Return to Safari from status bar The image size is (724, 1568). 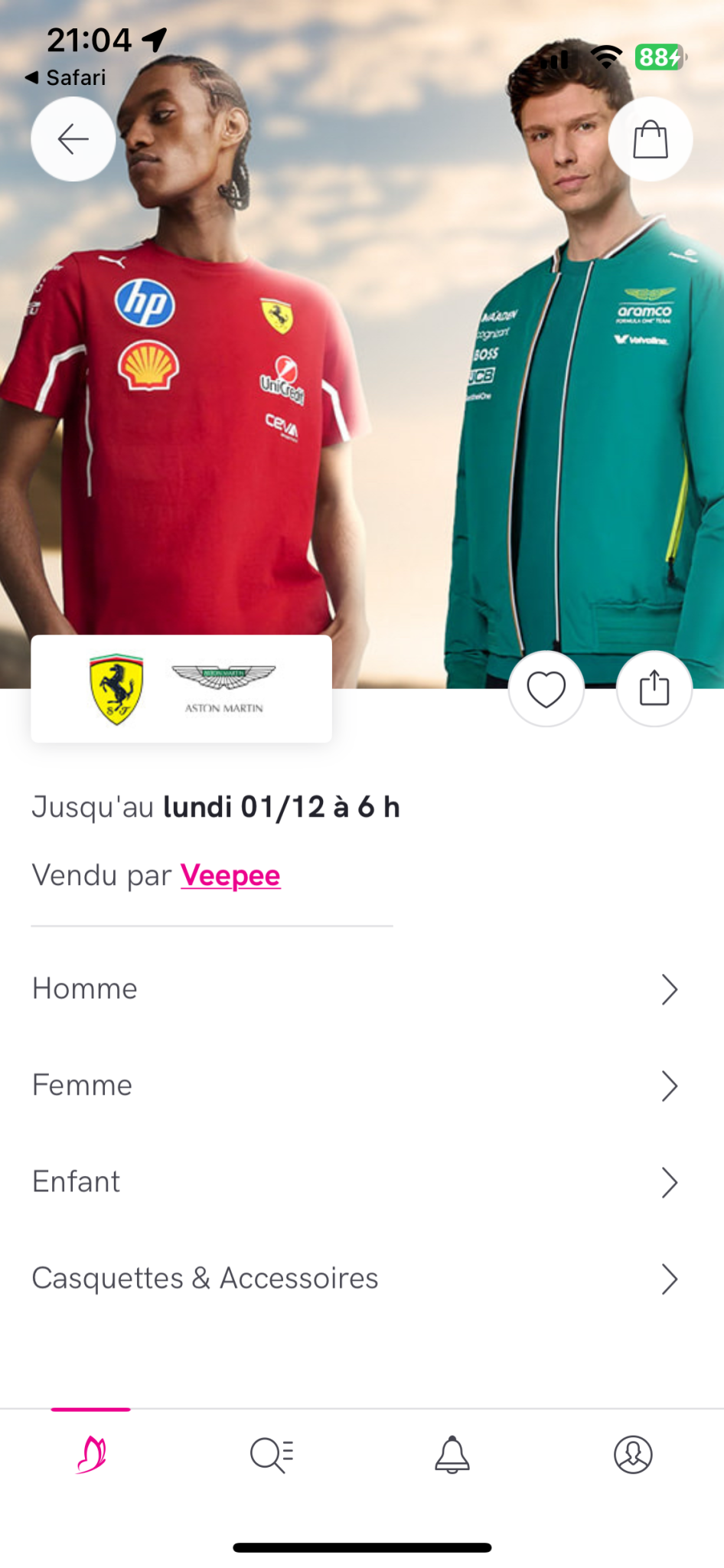click(66, 78)
